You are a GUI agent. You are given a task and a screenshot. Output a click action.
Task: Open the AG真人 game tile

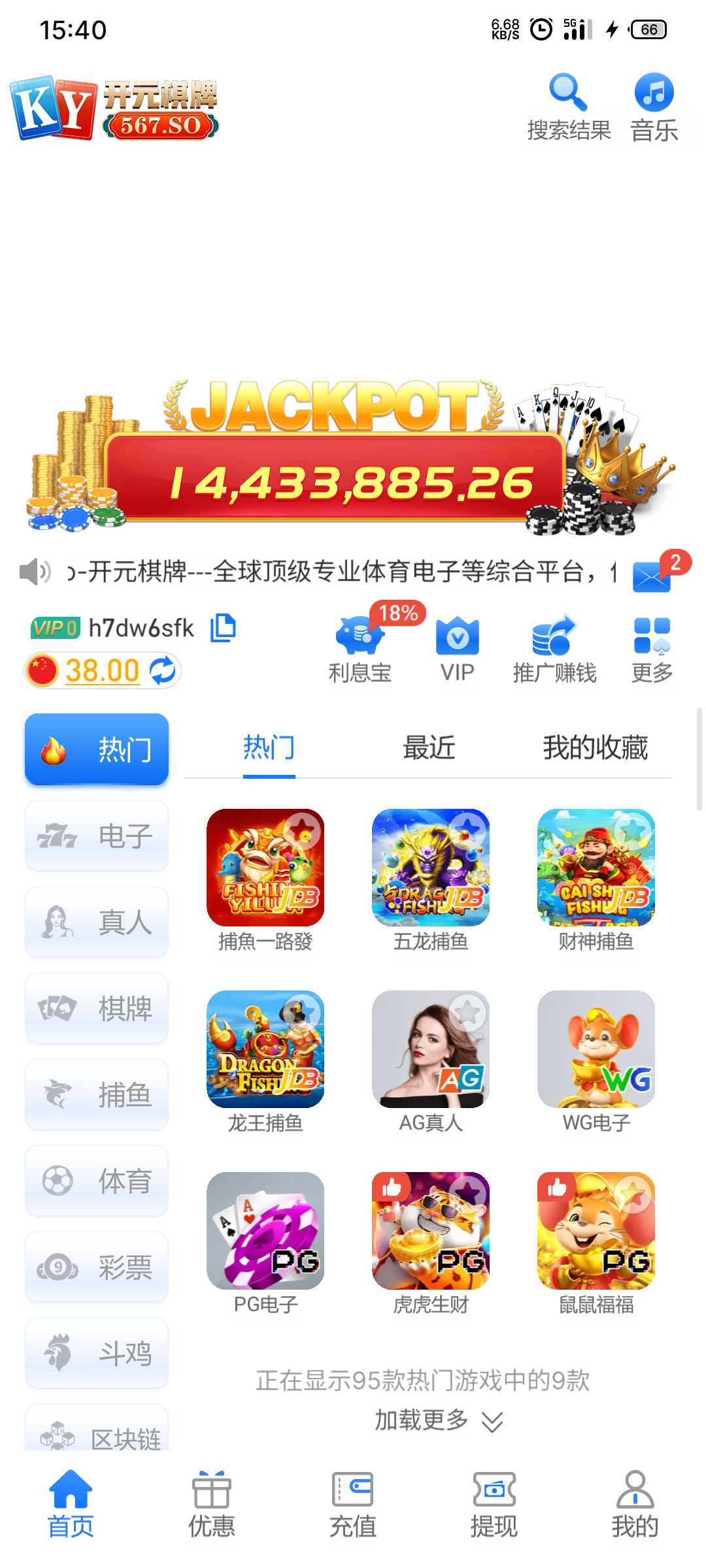(x=430, y=1049)
